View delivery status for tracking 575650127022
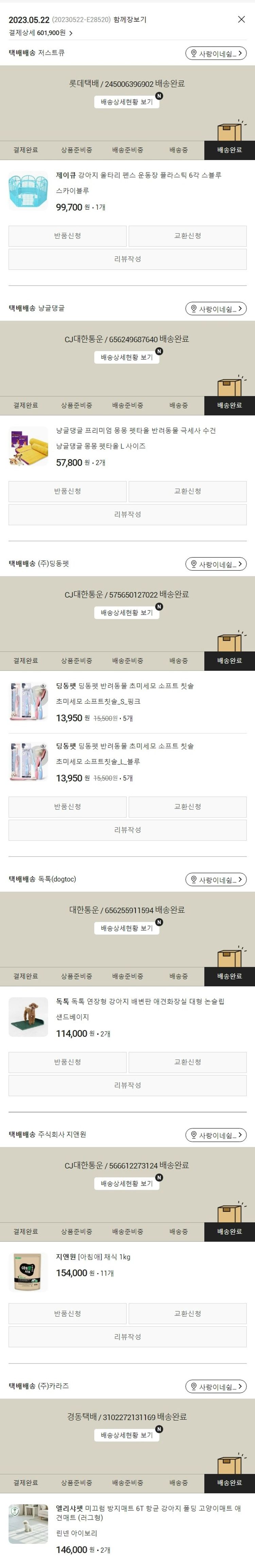The image size is (255, 1568). (127, 612)
